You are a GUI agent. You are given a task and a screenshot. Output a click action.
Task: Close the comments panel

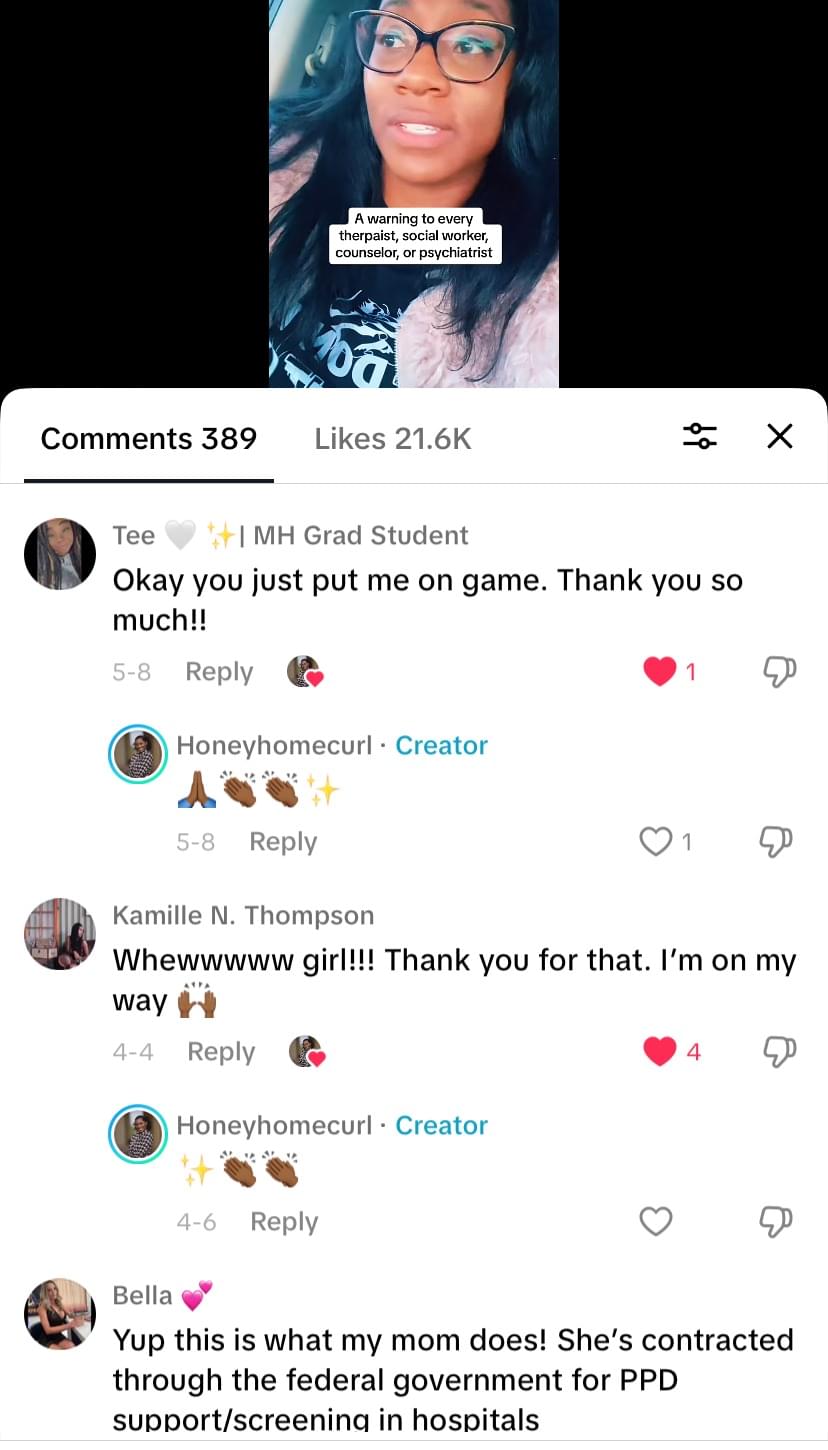tap(779, 436)
